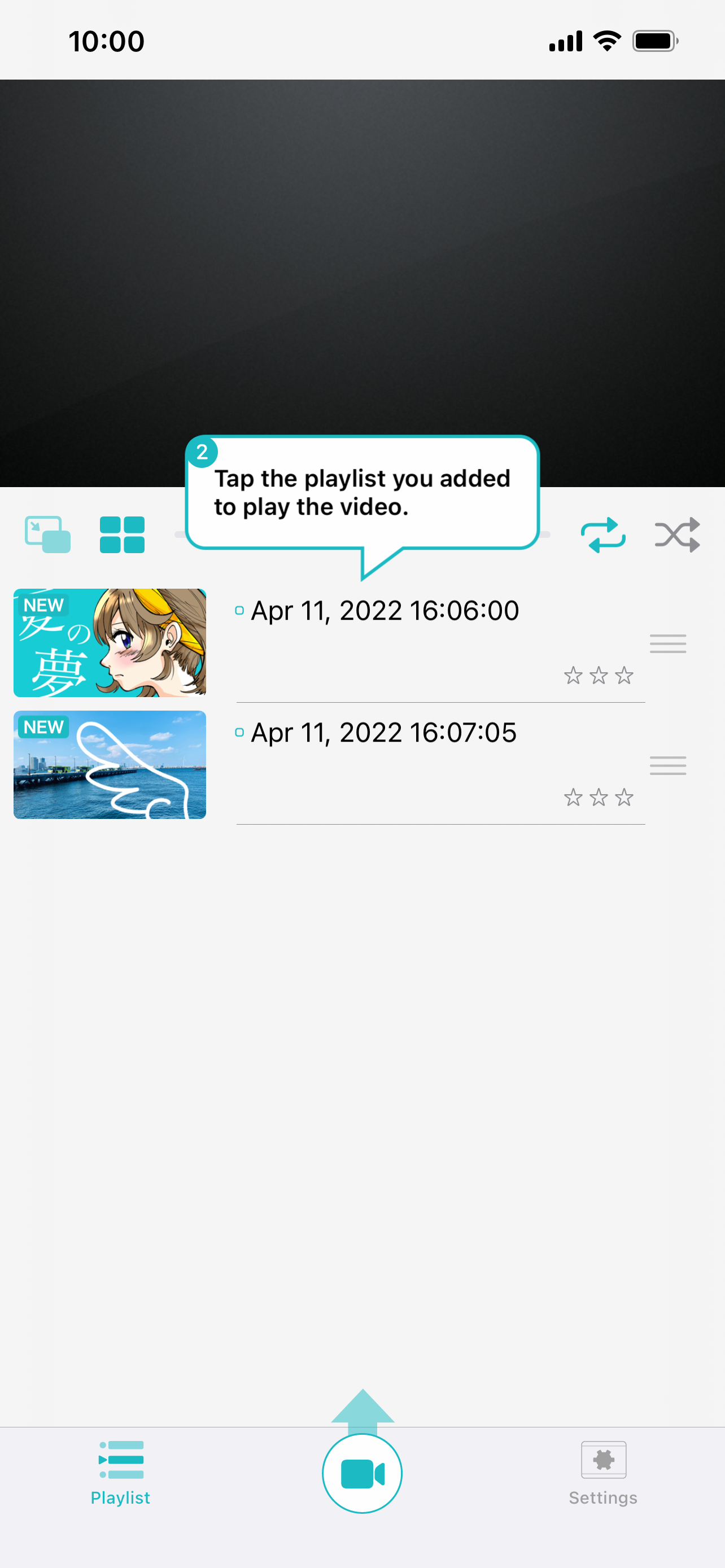
Task: Tap the reorder handle for 16:07:05 item
Action: pos(668,765)
